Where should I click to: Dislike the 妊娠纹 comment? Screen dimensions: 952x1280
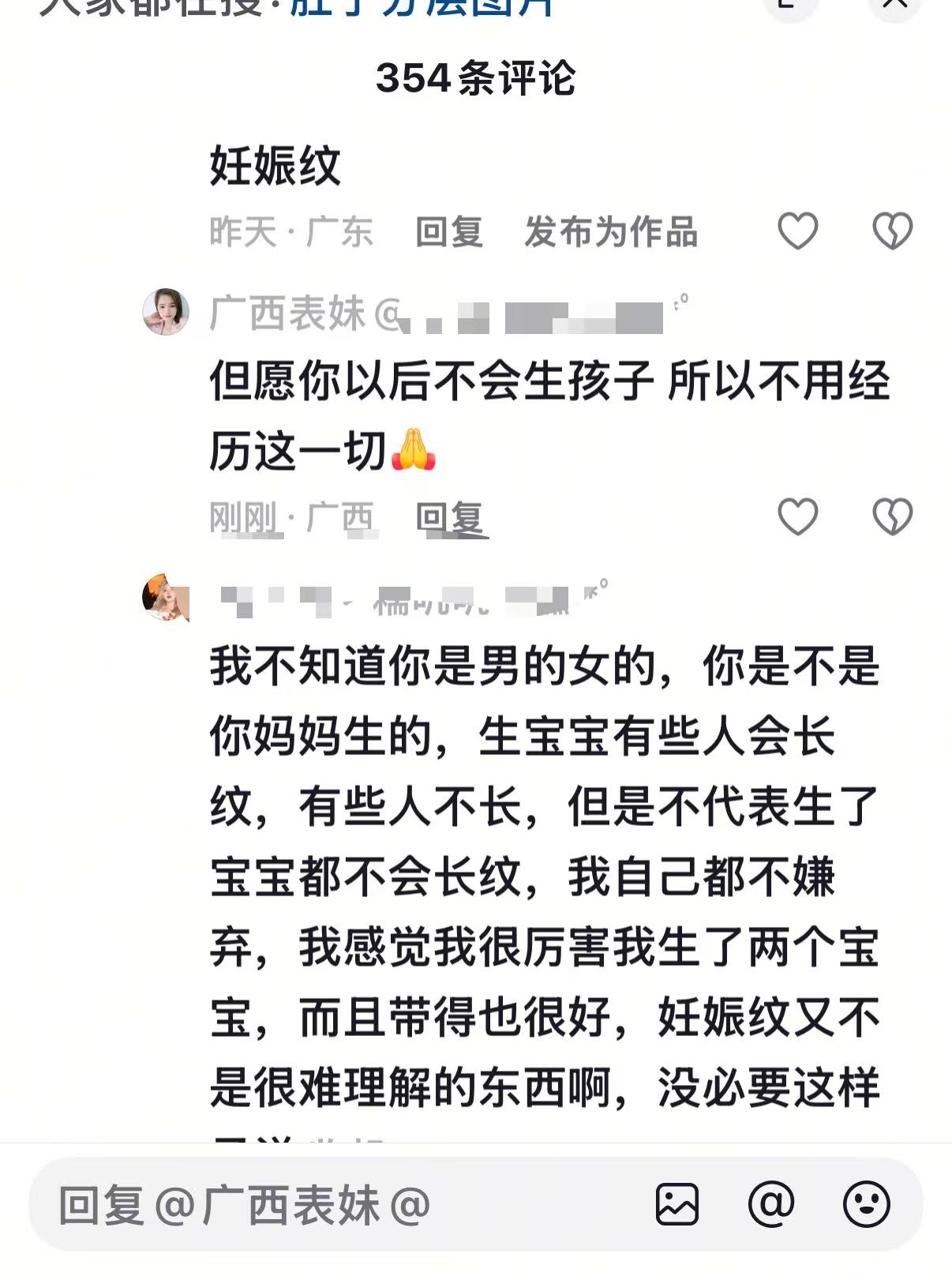[x=892, y=231]
